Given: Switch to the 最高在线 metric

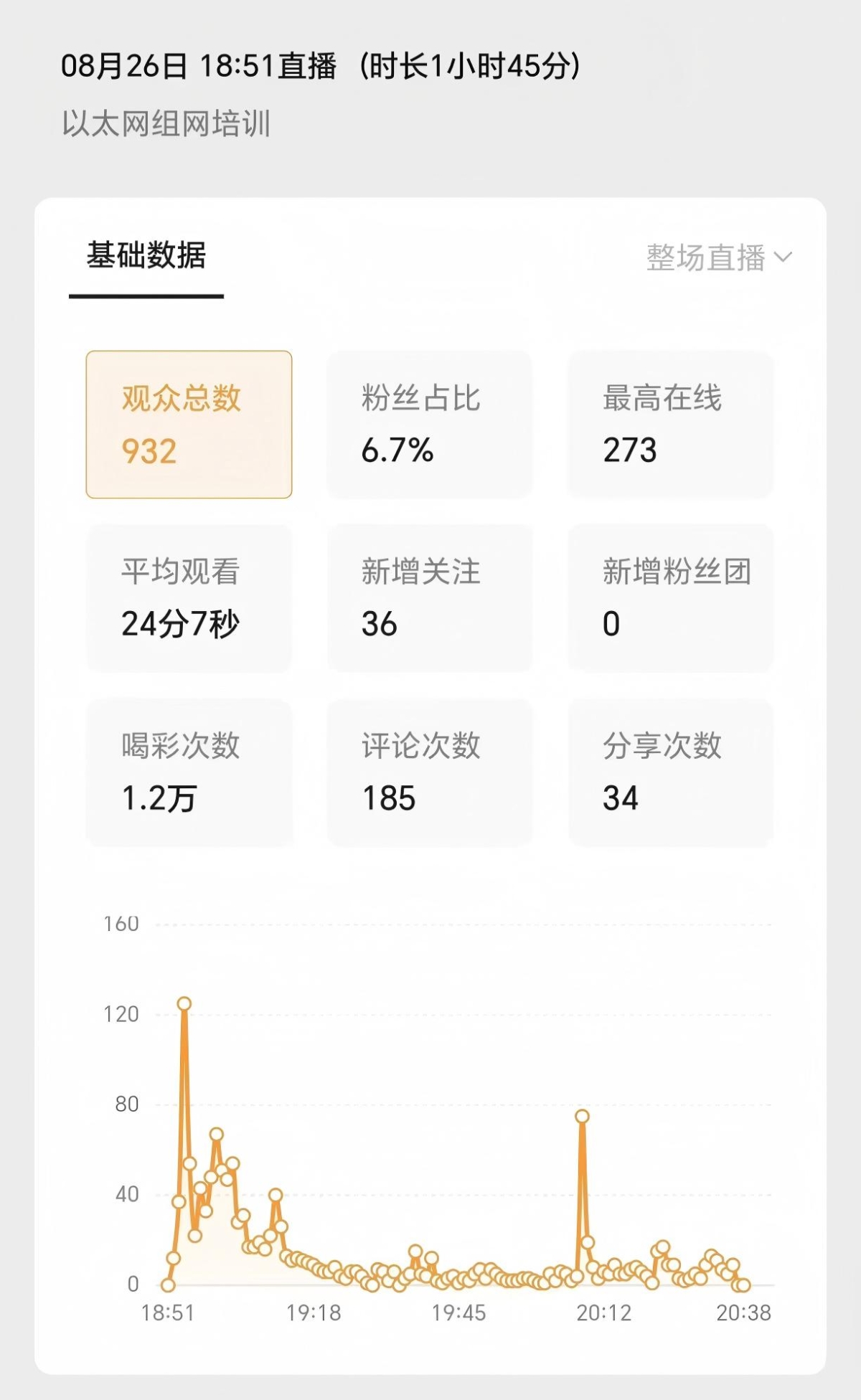Looking at the screenshot, I should [670, 425].
